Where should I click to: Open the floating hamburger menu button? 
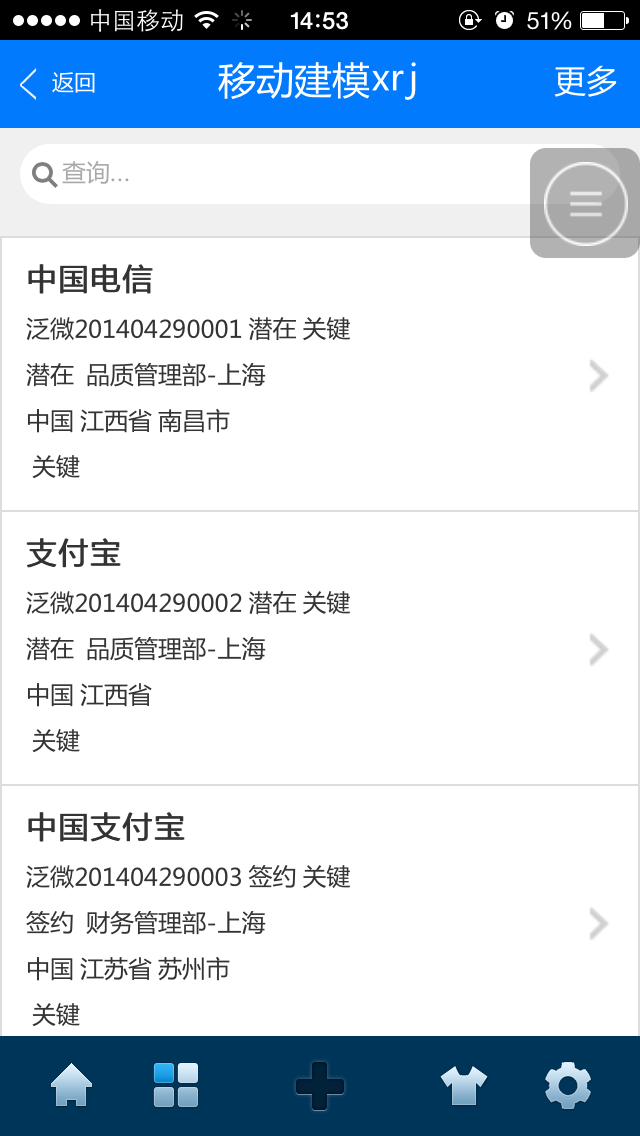point(585,203)
